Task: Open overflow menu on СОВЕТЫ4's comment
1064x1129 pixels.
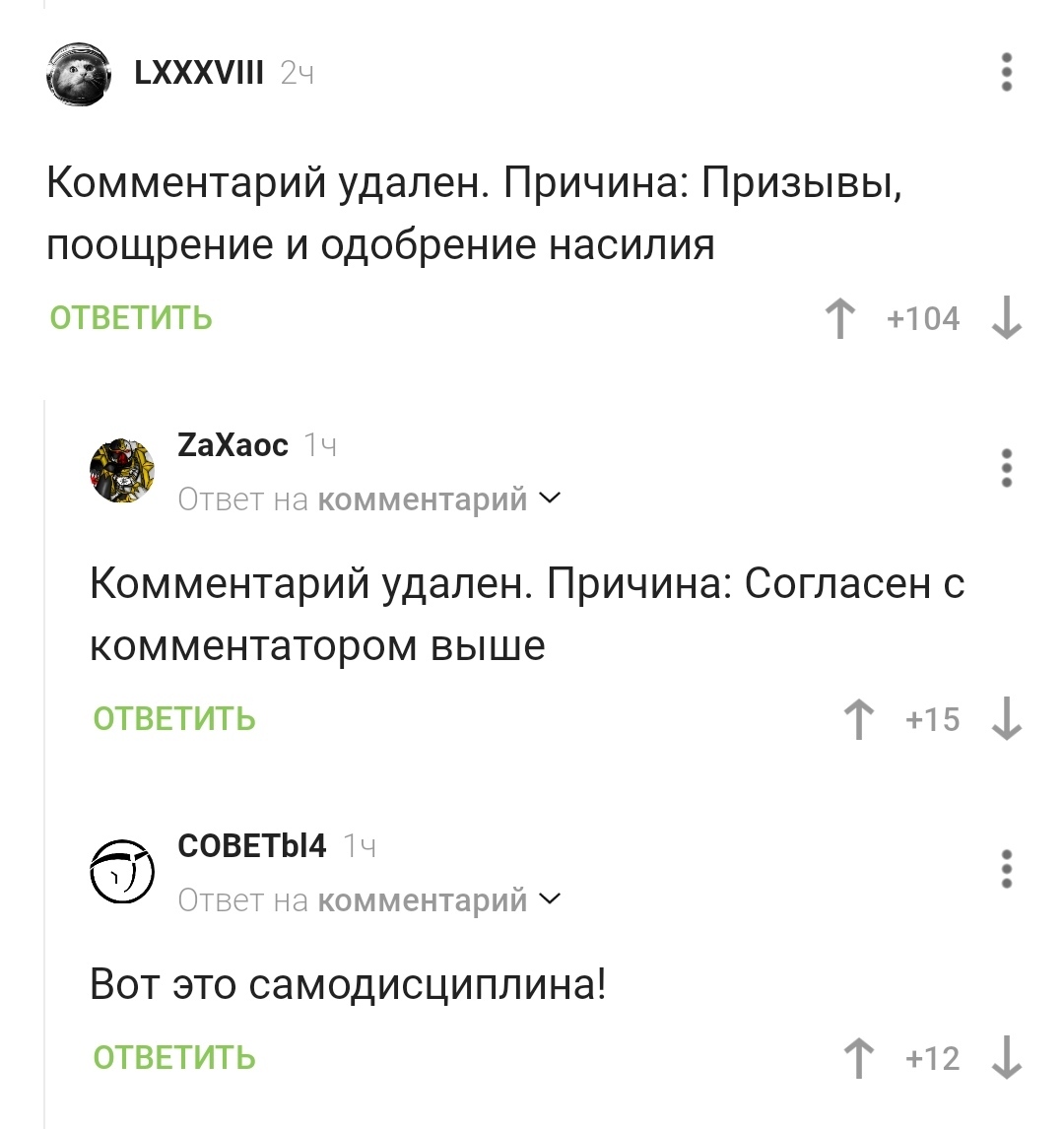Action: pos(1006,869)
